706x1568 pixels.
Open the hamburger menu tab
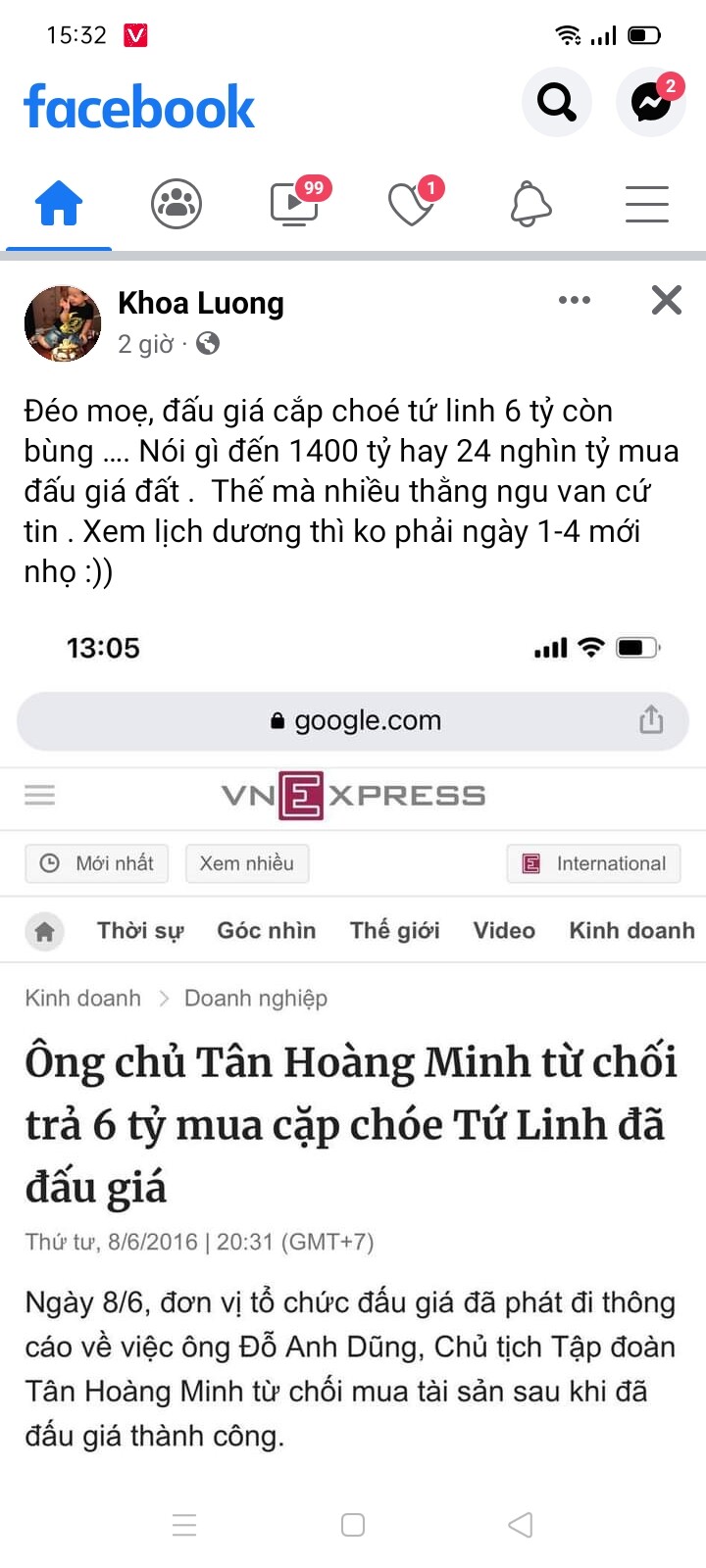(x=647, y=204)
